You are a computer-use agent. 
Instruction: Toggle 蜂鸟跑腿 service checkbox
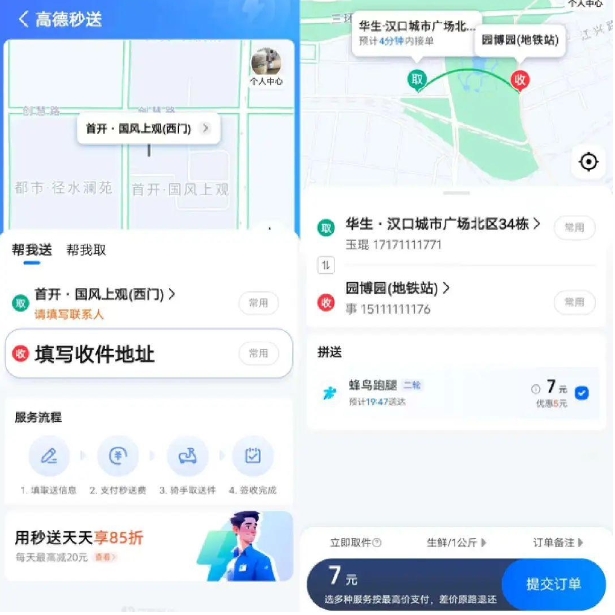[x=581, y=393]
